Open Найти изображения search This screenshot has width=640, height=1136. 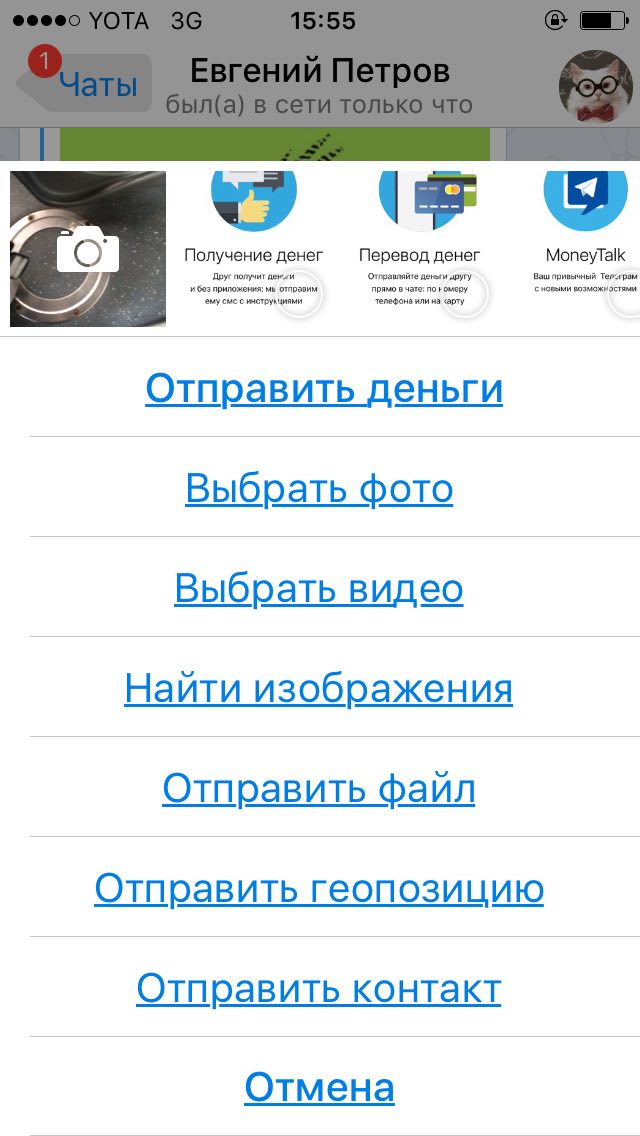click(x=319, y=688)
